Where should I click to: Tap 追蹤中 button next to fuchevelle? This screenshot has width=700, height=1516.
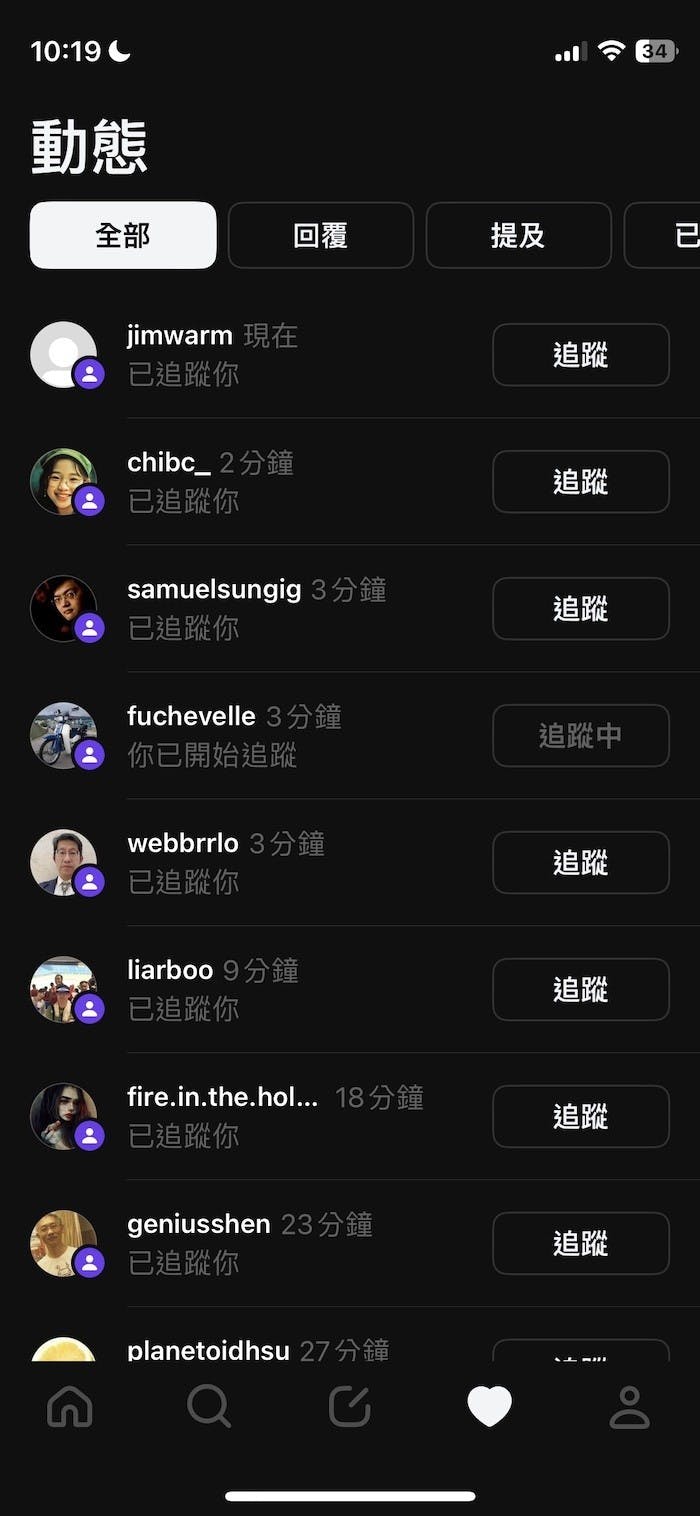point(580,735)
